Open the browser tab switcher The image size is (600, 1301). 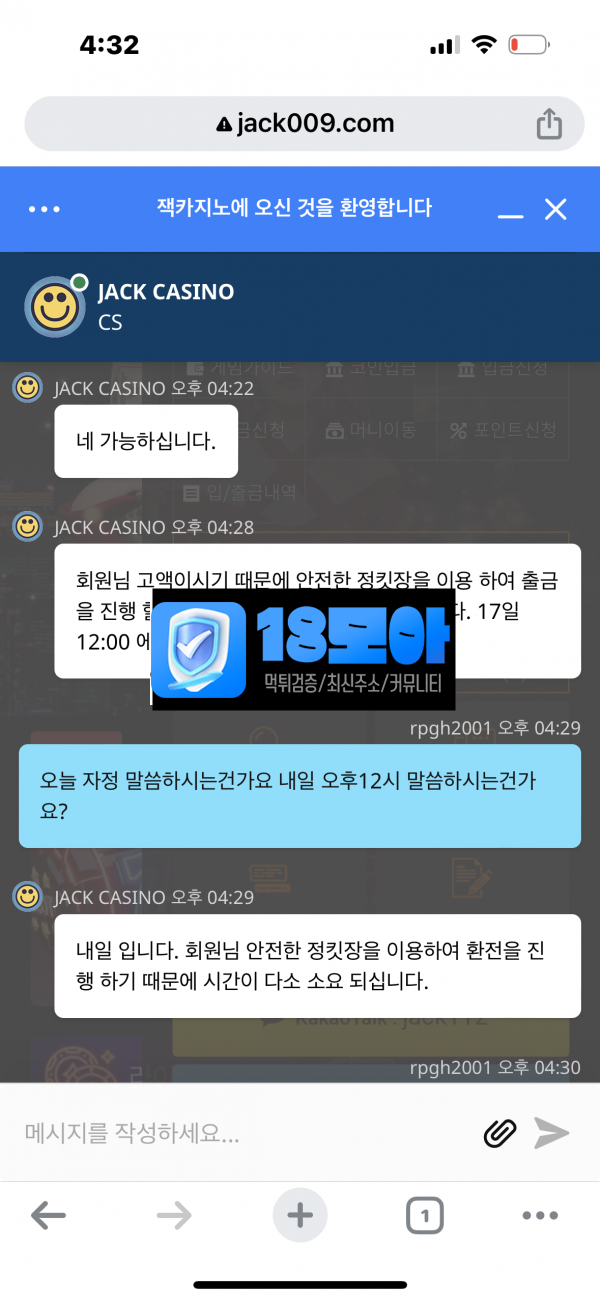coord(425,1215)
